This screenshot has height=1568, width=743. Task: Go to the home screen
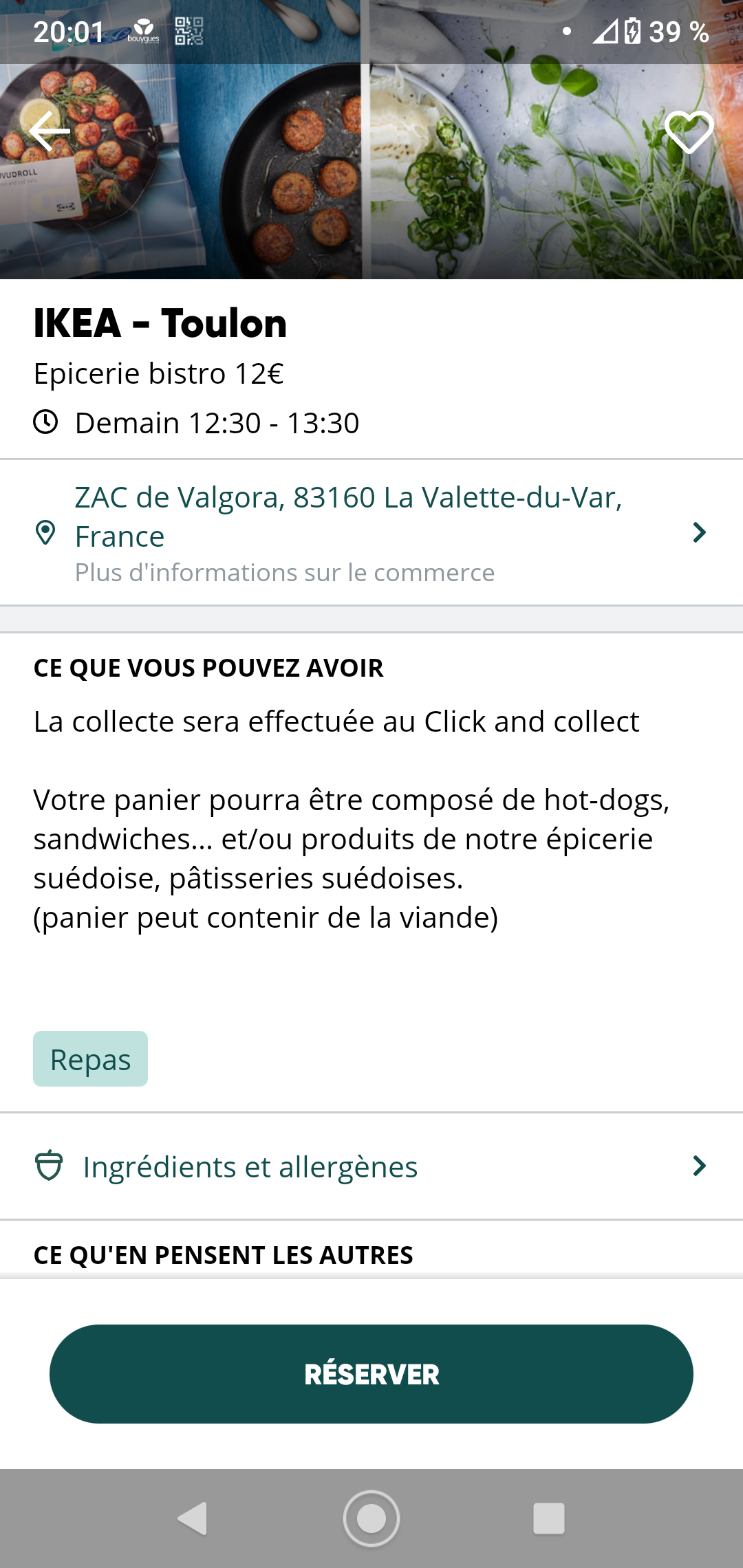pyautogui.click(x=371, y=1518)
